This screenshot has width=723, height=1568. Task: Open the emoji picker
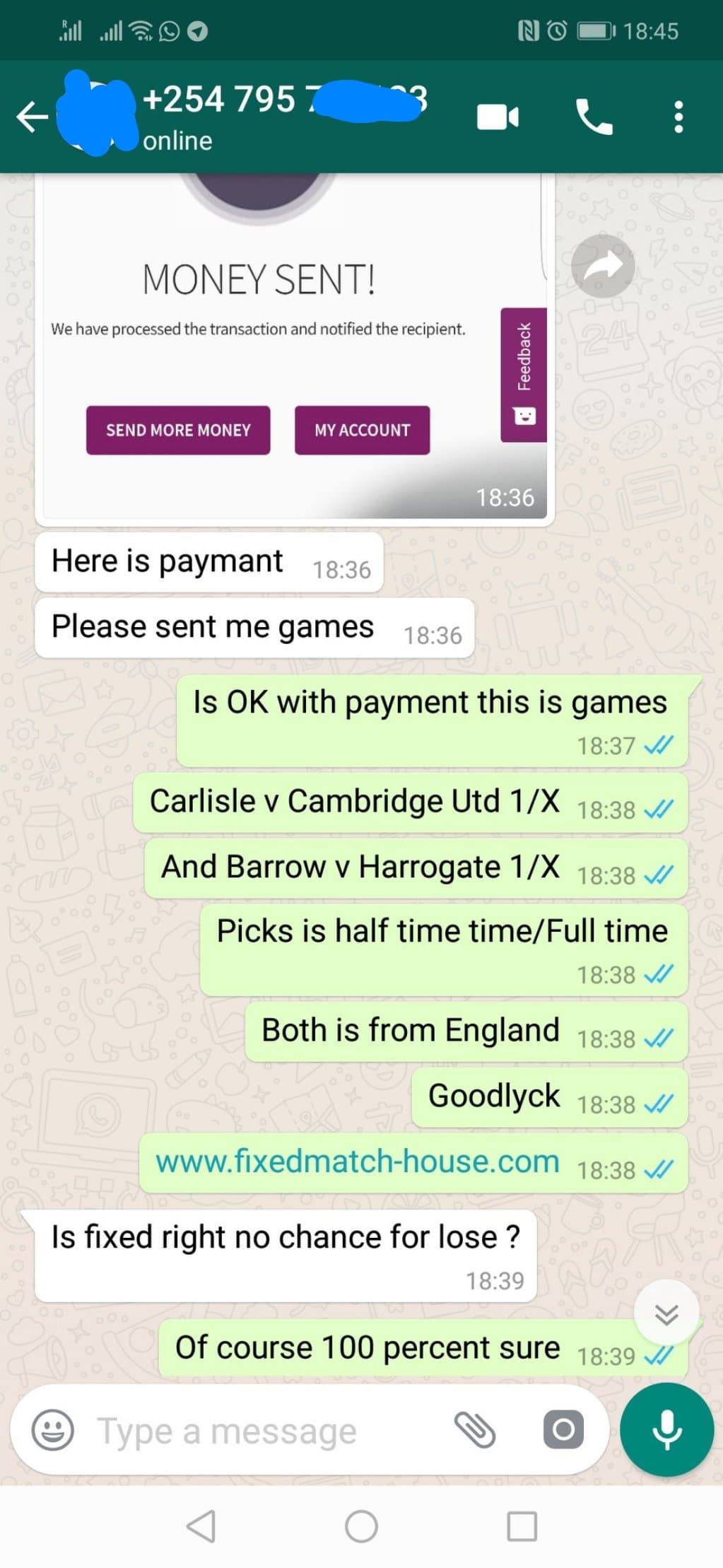pyautogui.click(x=53, y=1430)
